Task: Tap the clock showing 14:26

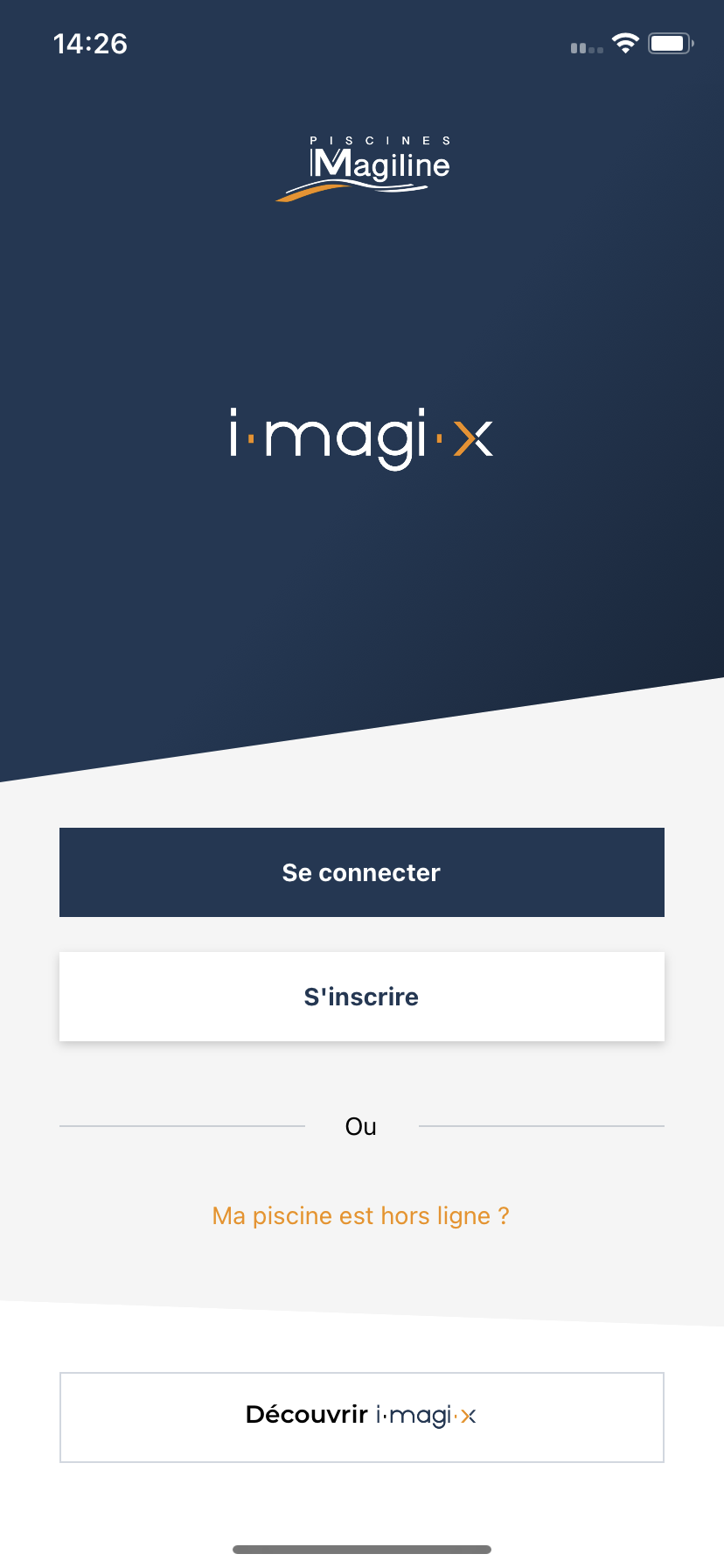Action: tap(90, 44)
